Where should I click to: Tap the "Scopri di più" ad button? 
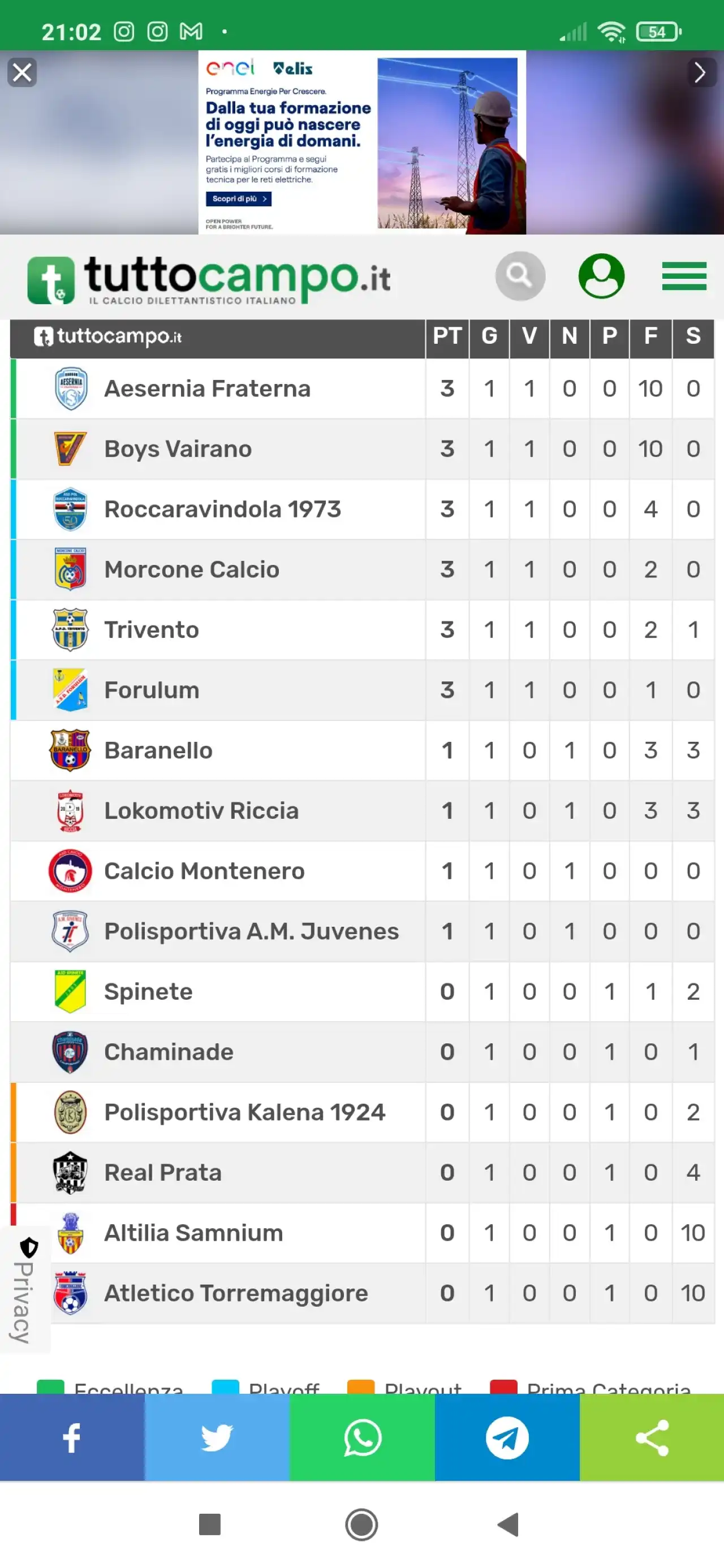tap(239, 199)
